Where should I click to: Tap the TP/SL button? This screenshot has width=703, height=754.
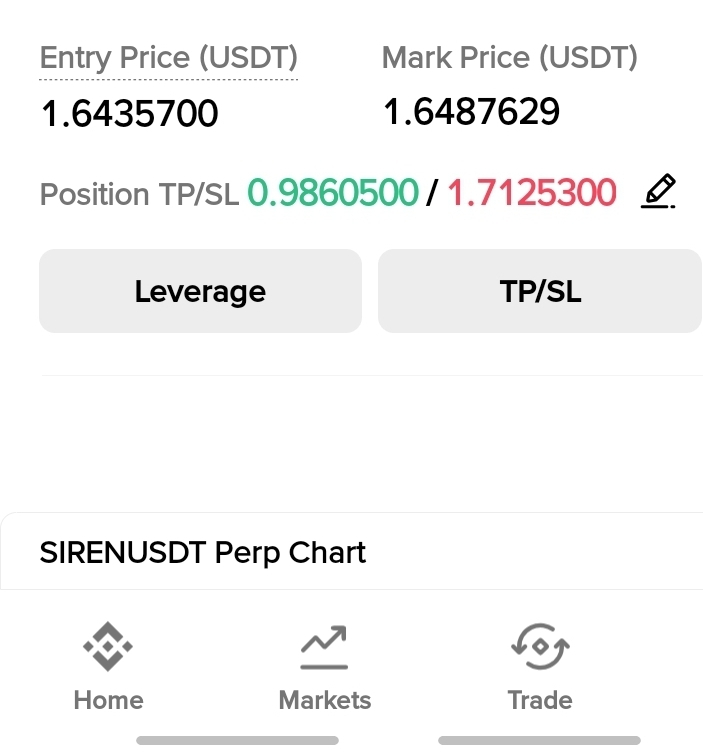click(x=540, y=291)
